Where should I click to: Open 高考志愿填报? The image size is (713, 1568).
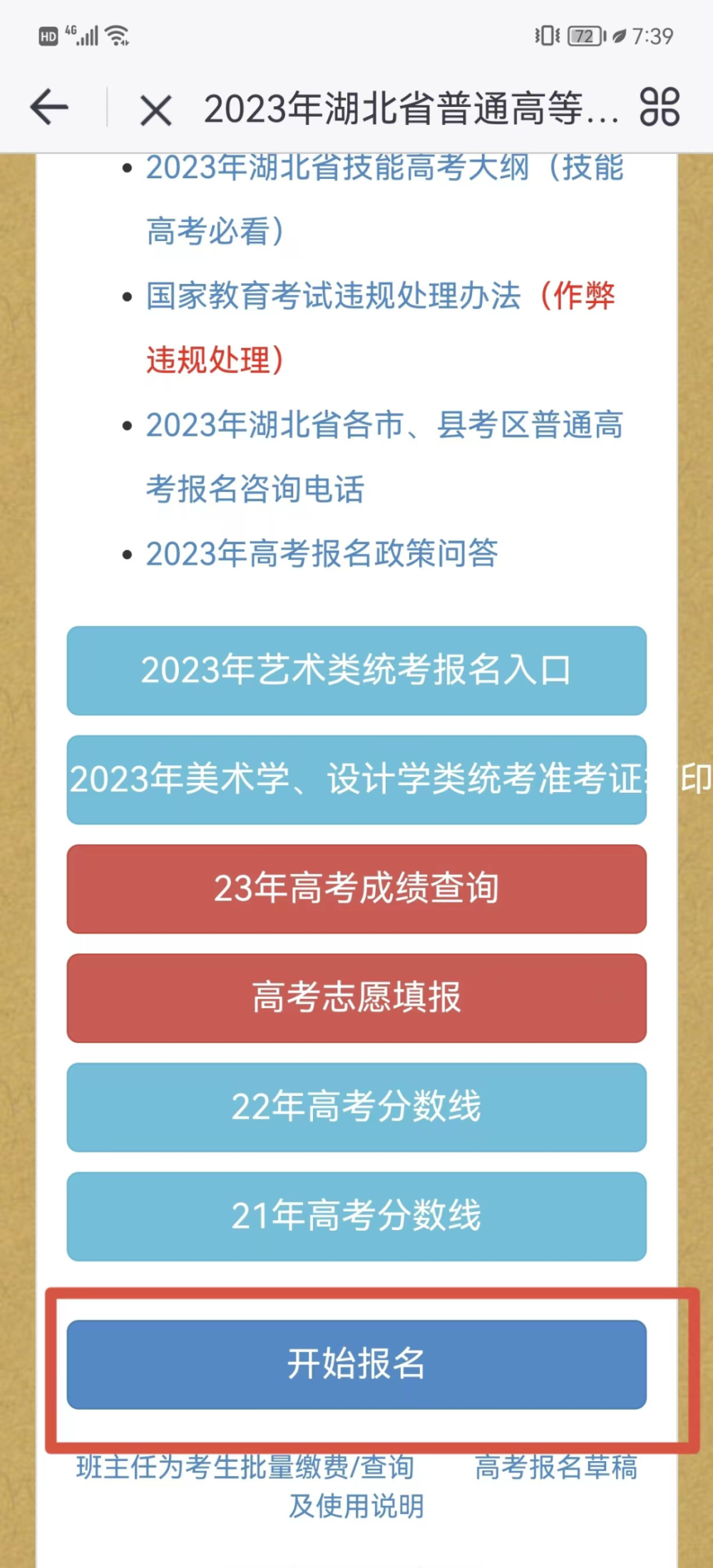point(356,998)
